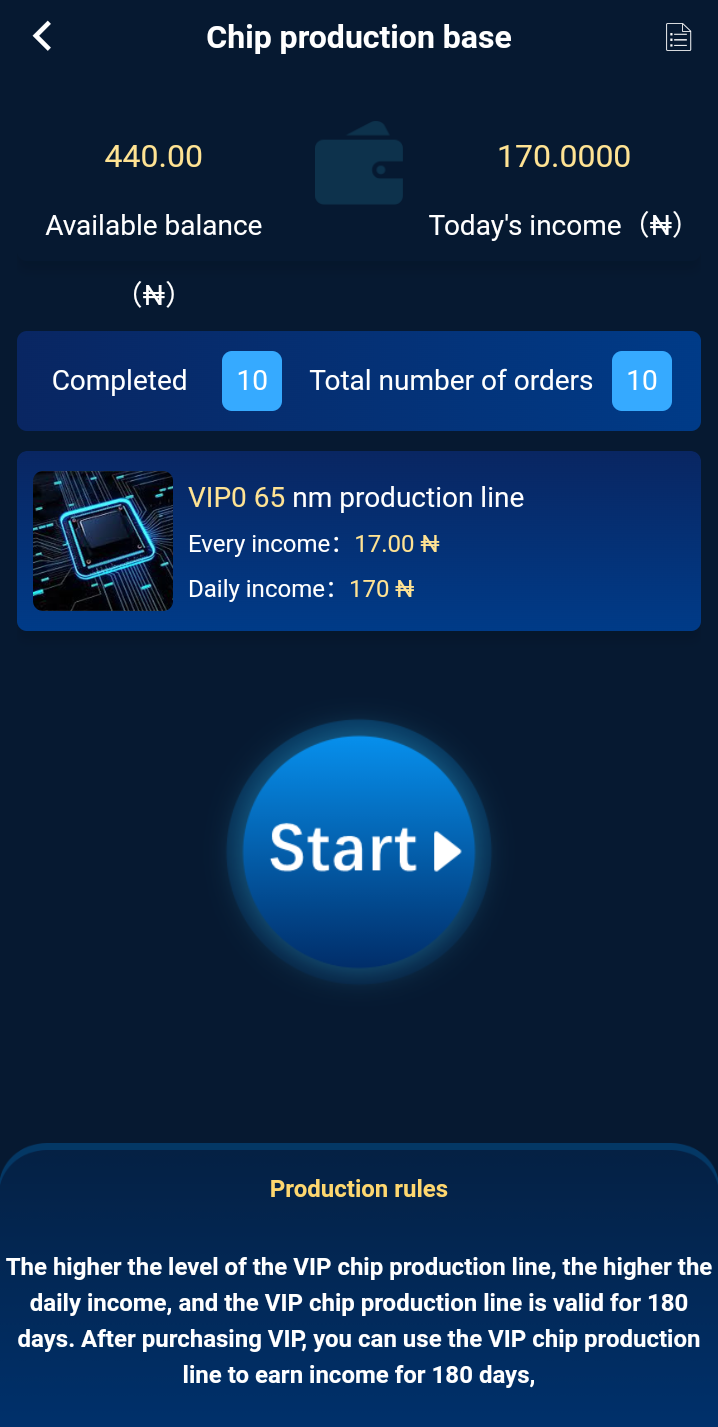Tap the Start button to begin production

point(359,851)
